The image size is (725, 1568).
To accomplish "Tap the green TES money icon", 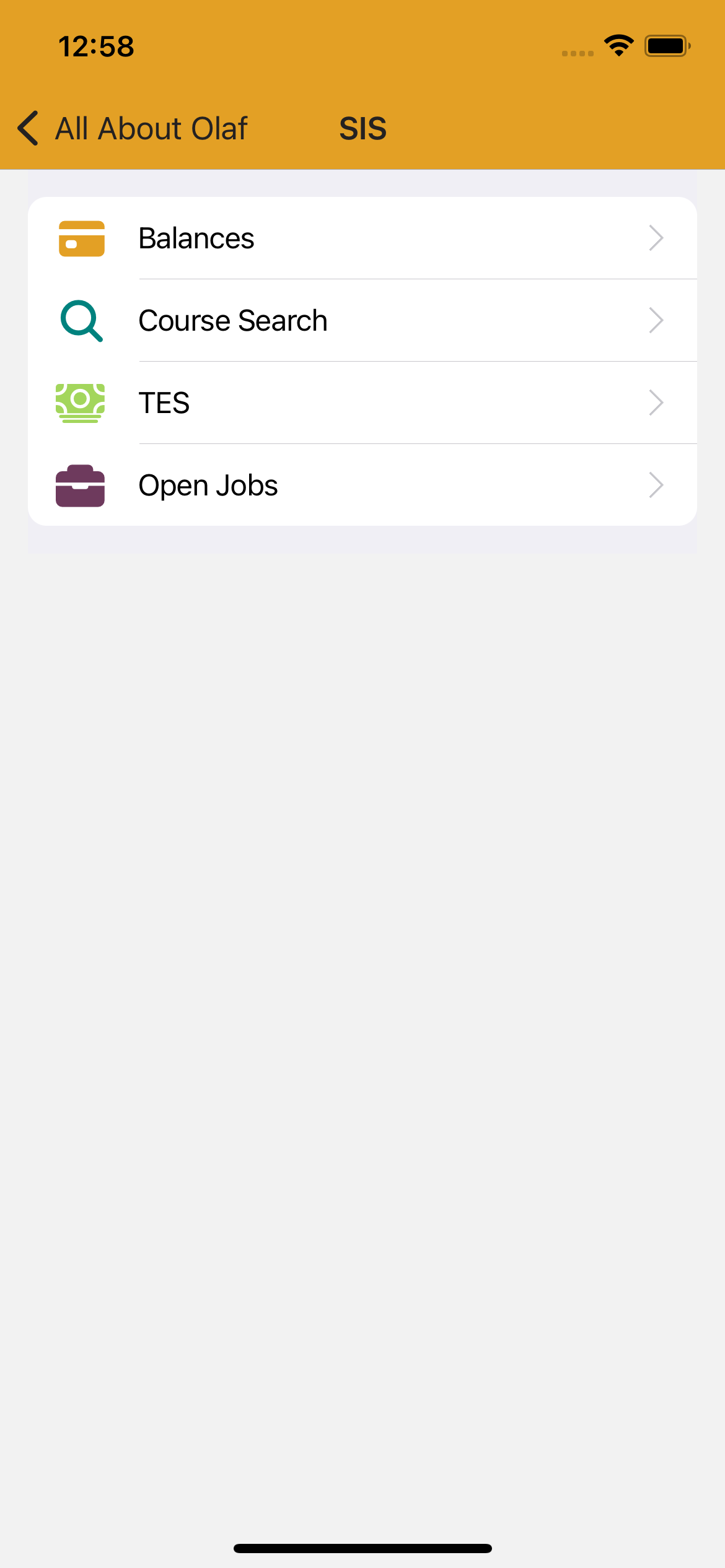I will point(81,403).
